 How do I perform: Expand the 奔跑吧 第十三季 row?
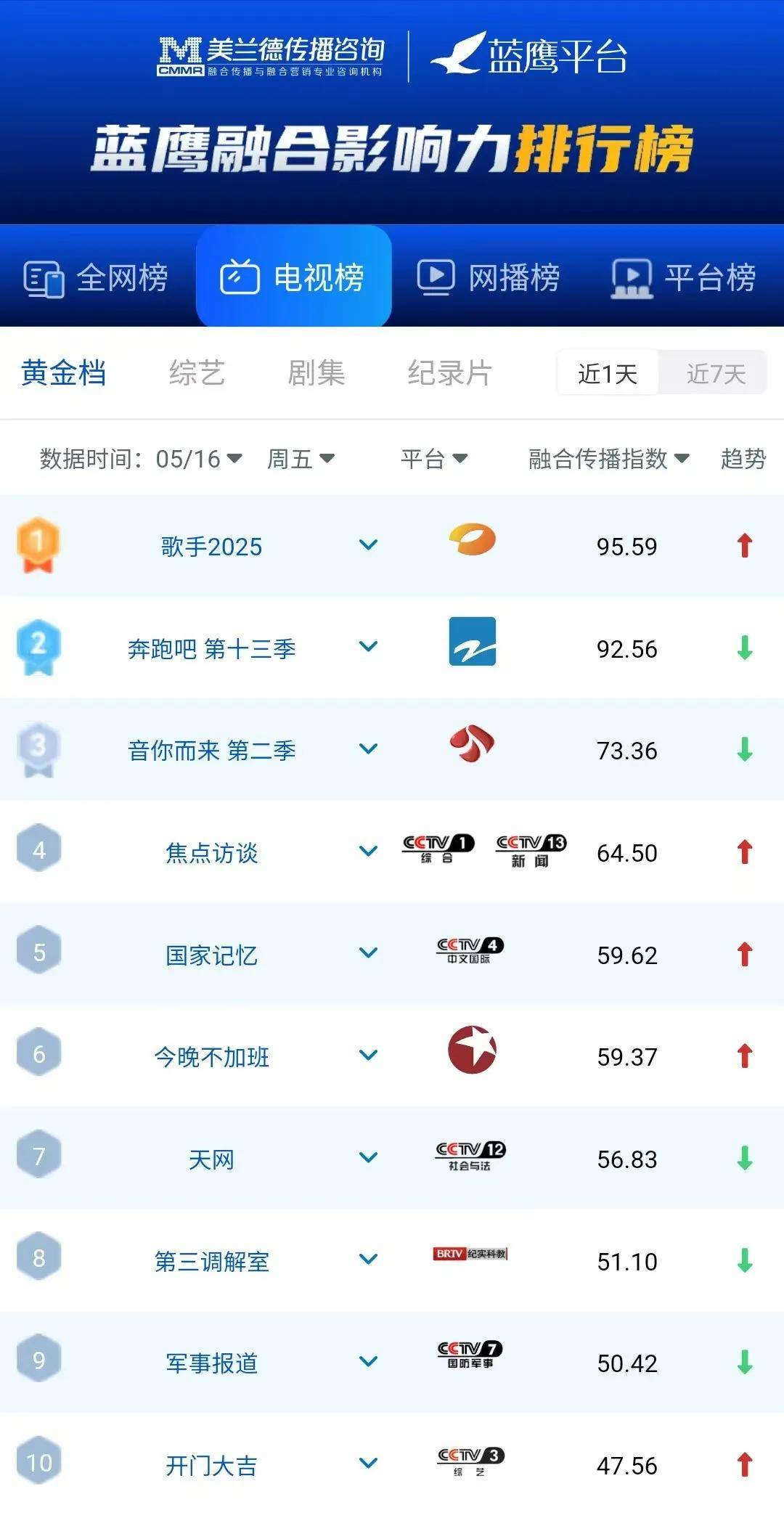click(x=369, y=647)
